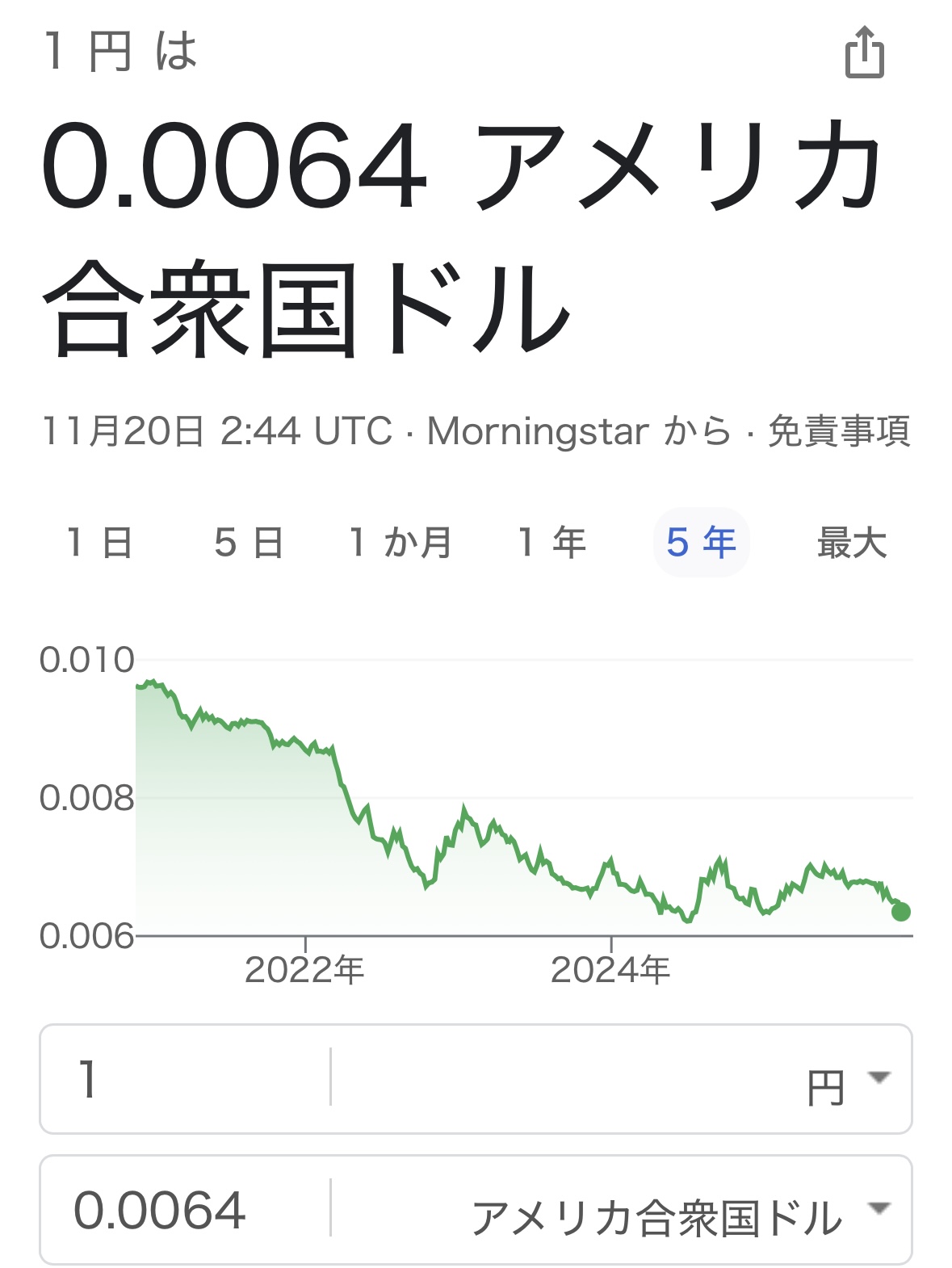Share this currency conversion result
This screenshot has width=952, height=1268.
(864, 53)
